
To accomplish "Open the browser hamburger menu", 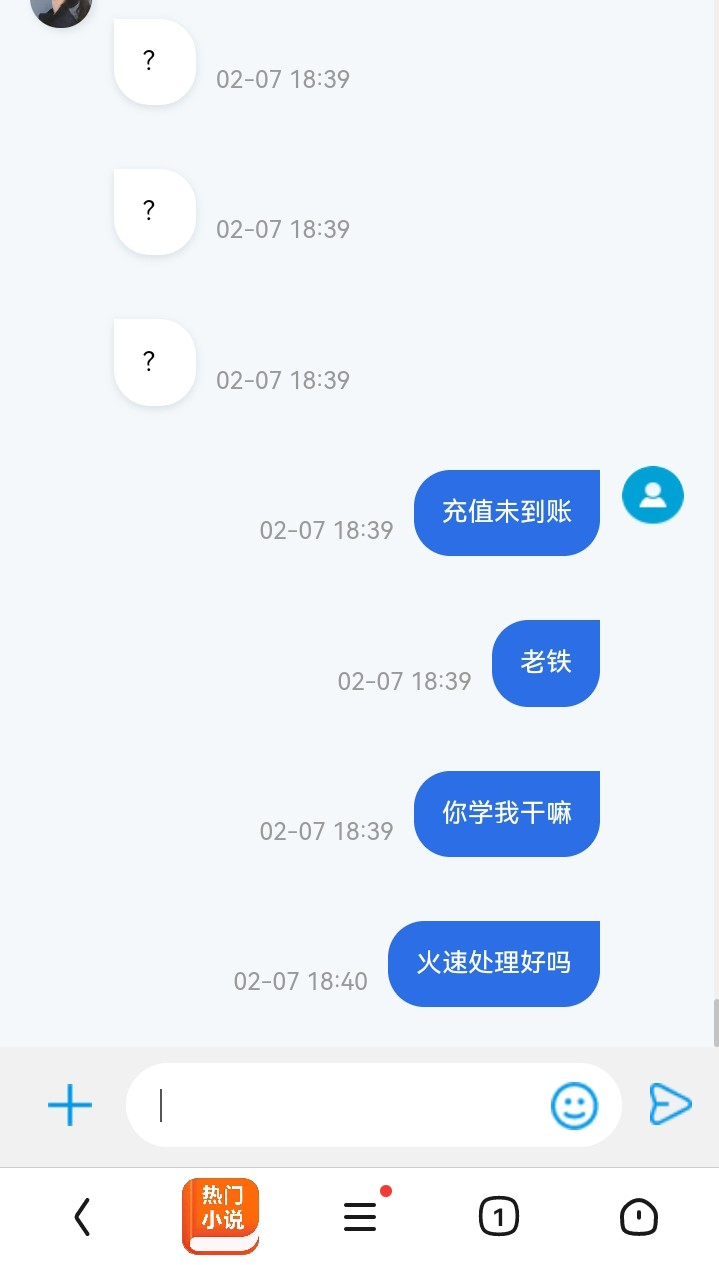I will coord(360,1216).
